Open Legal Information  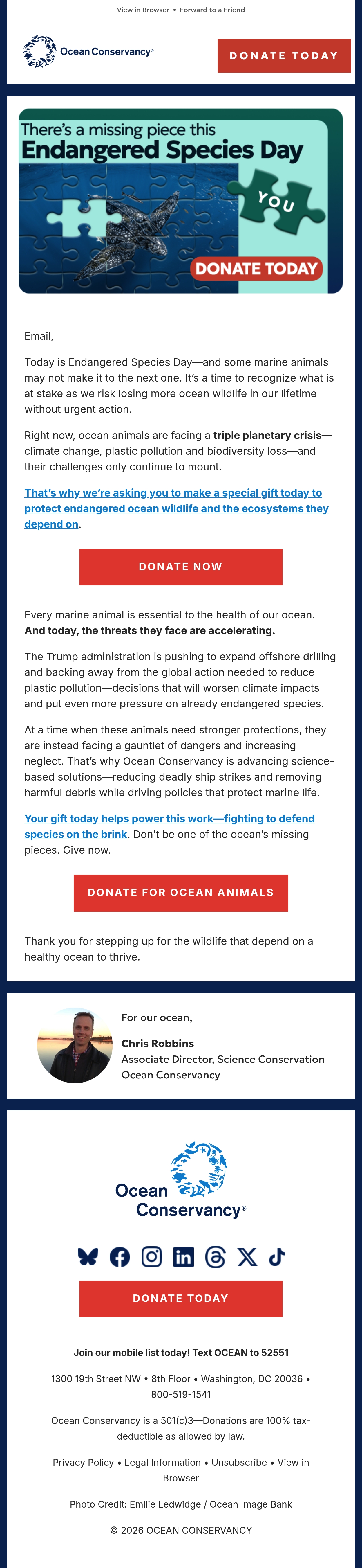tap(162, 1462)
